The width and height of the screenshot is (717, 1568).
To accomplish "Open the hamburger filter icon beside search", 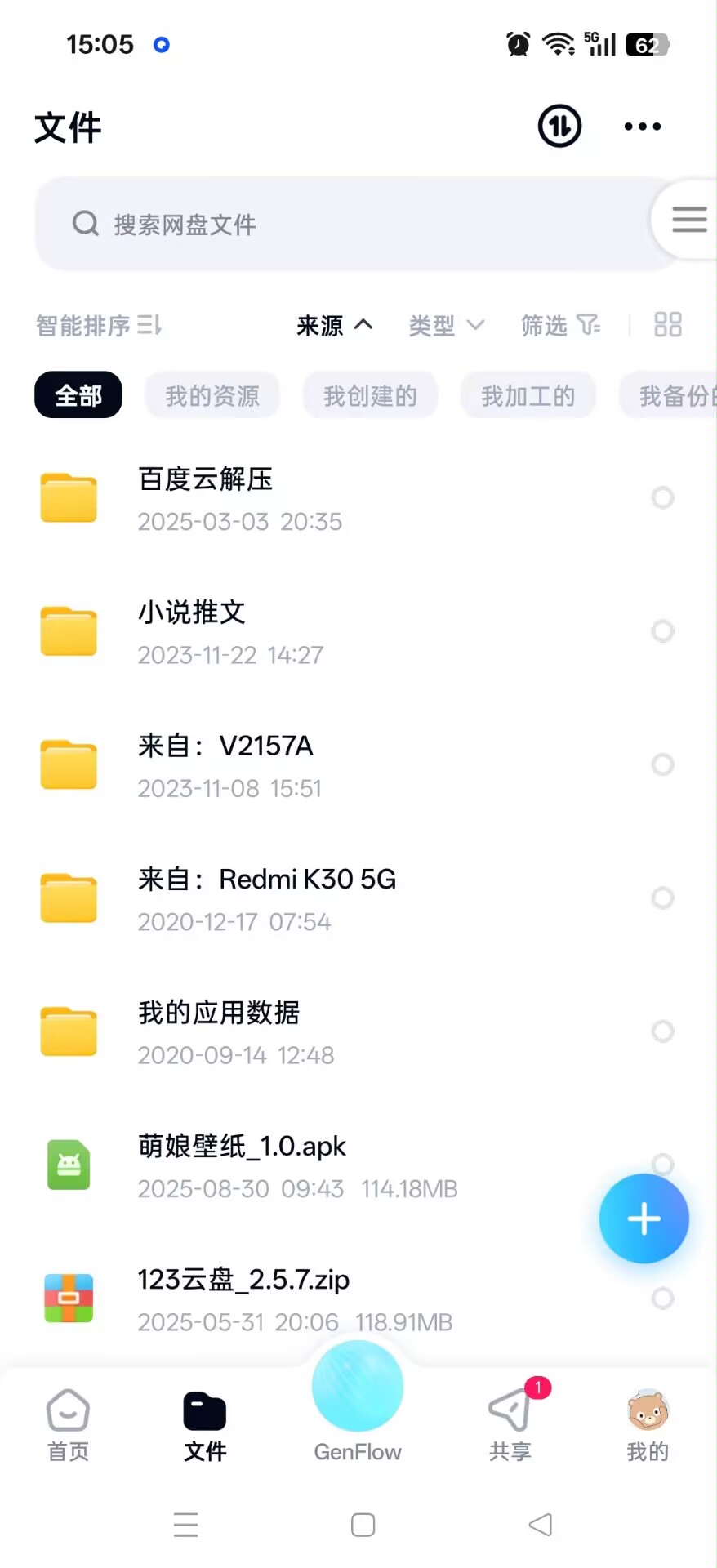I will 689,219.
